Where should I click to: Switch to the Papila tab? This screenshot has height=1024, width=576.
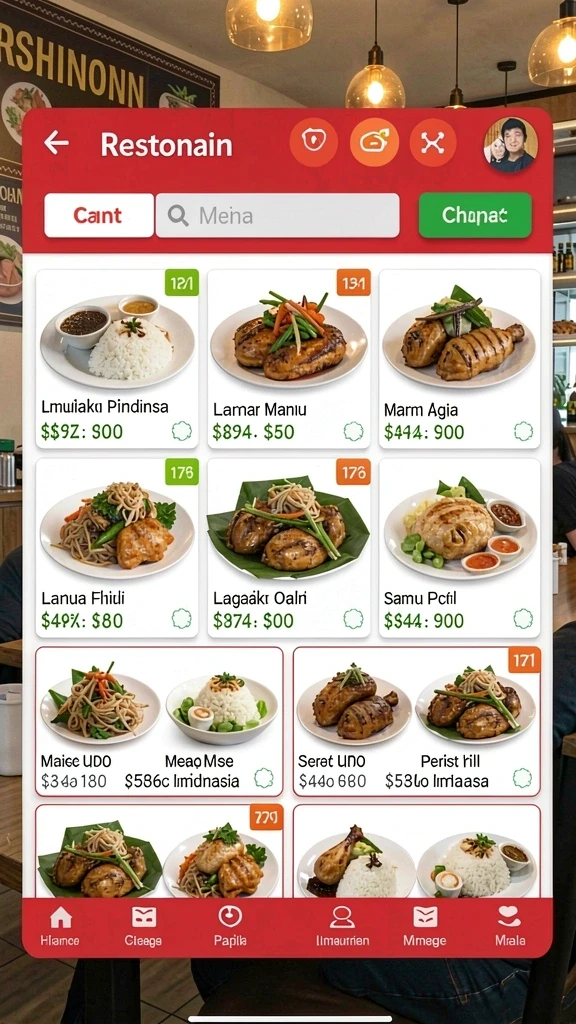tap(230, 926)
